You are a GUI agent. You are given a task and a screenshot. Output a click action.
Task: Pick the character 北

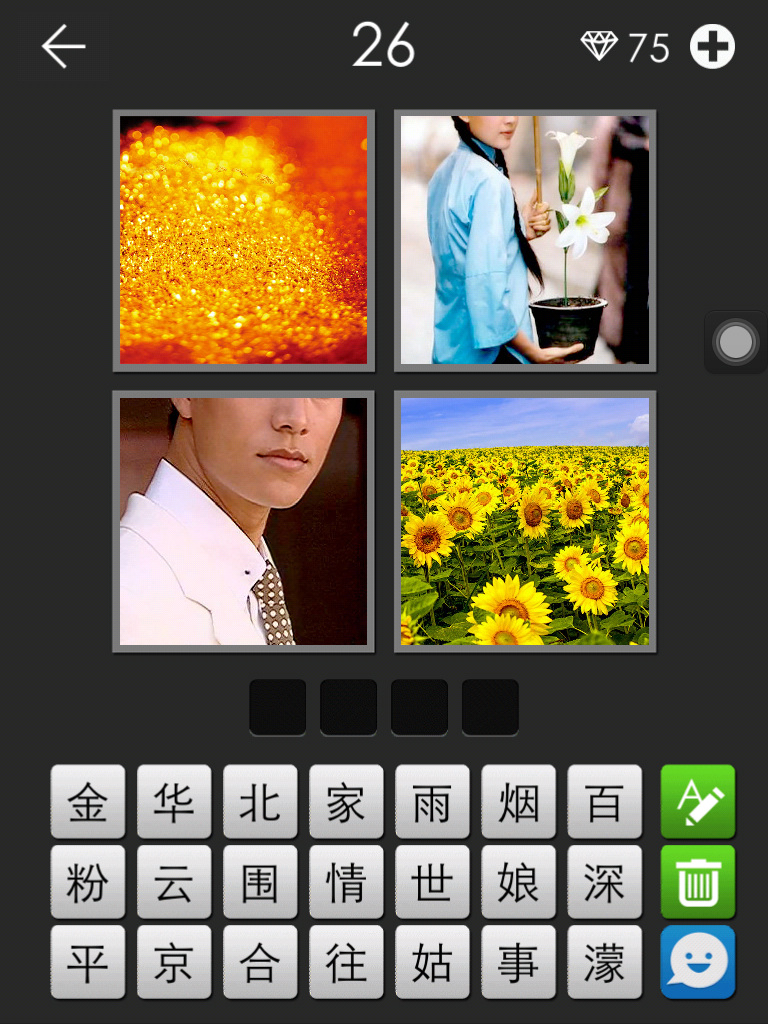click(260, 801)
